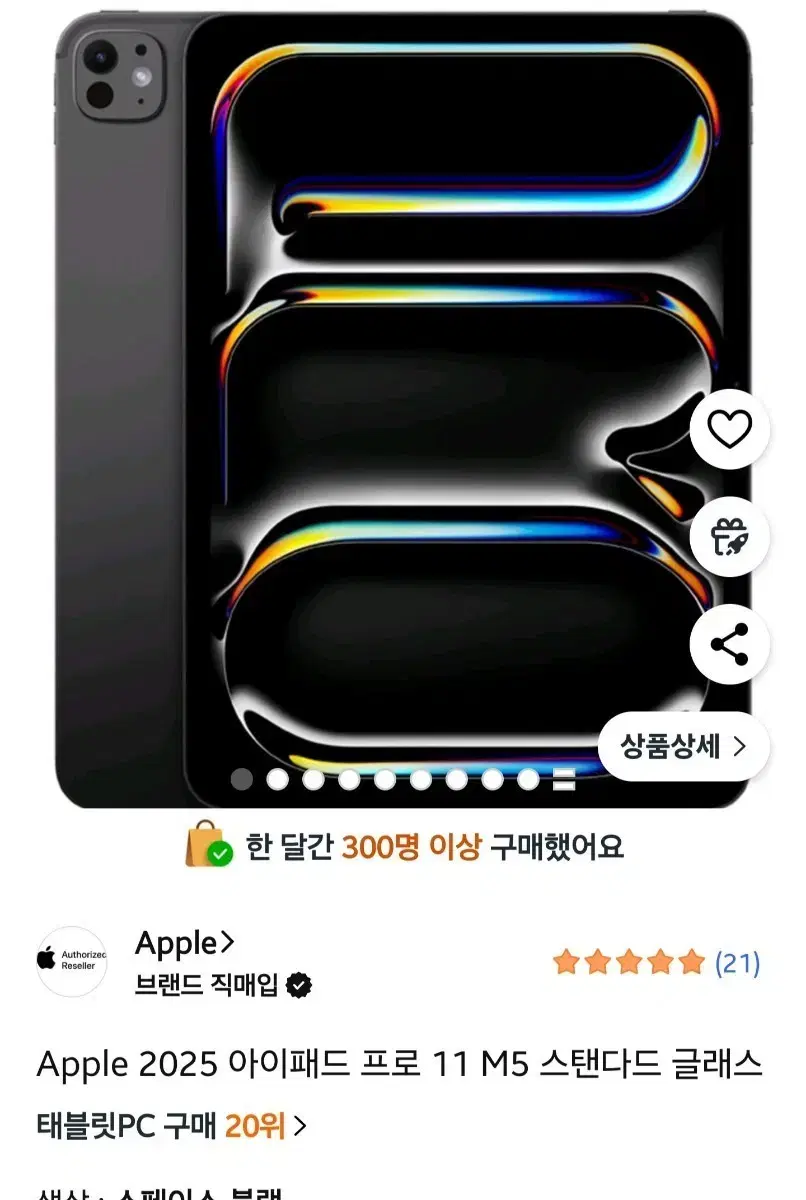Select the first rating star

569,961
